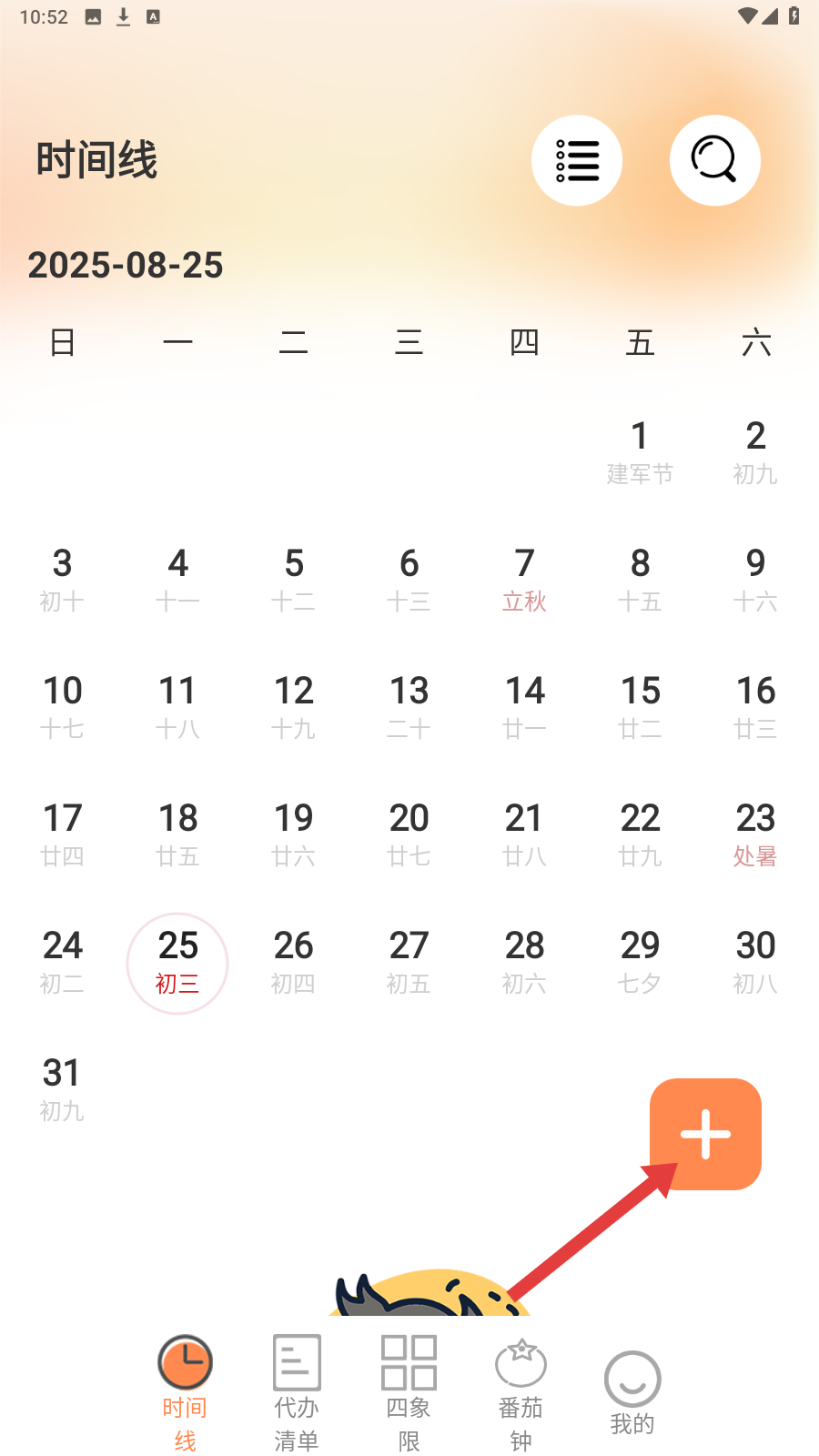This screenshot has height=1456, width=819.
Task: Select the 时间线 tab
Action: [185, 1392]
